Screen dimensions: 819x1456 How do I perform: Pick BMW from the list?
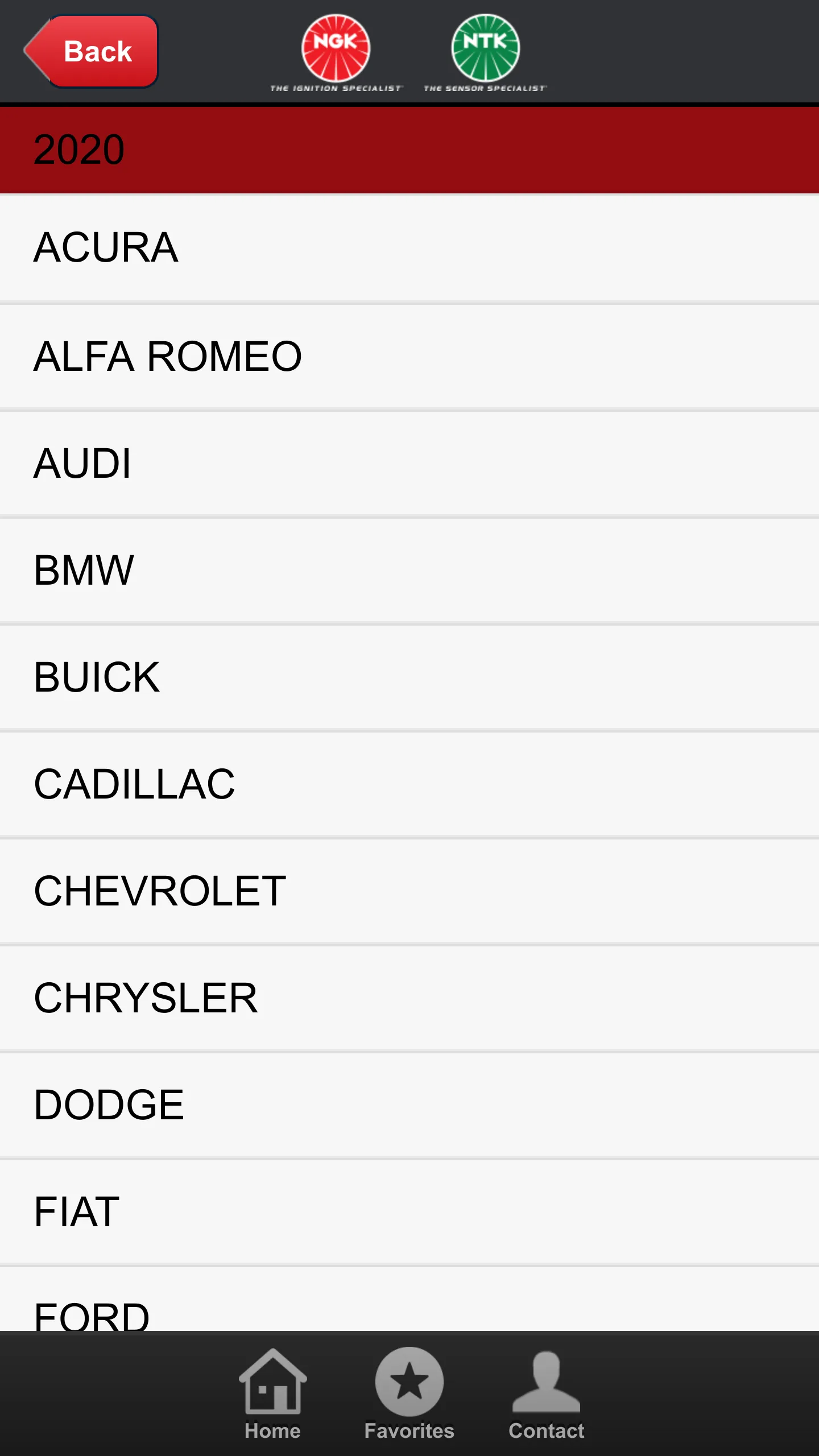(409, 570)
